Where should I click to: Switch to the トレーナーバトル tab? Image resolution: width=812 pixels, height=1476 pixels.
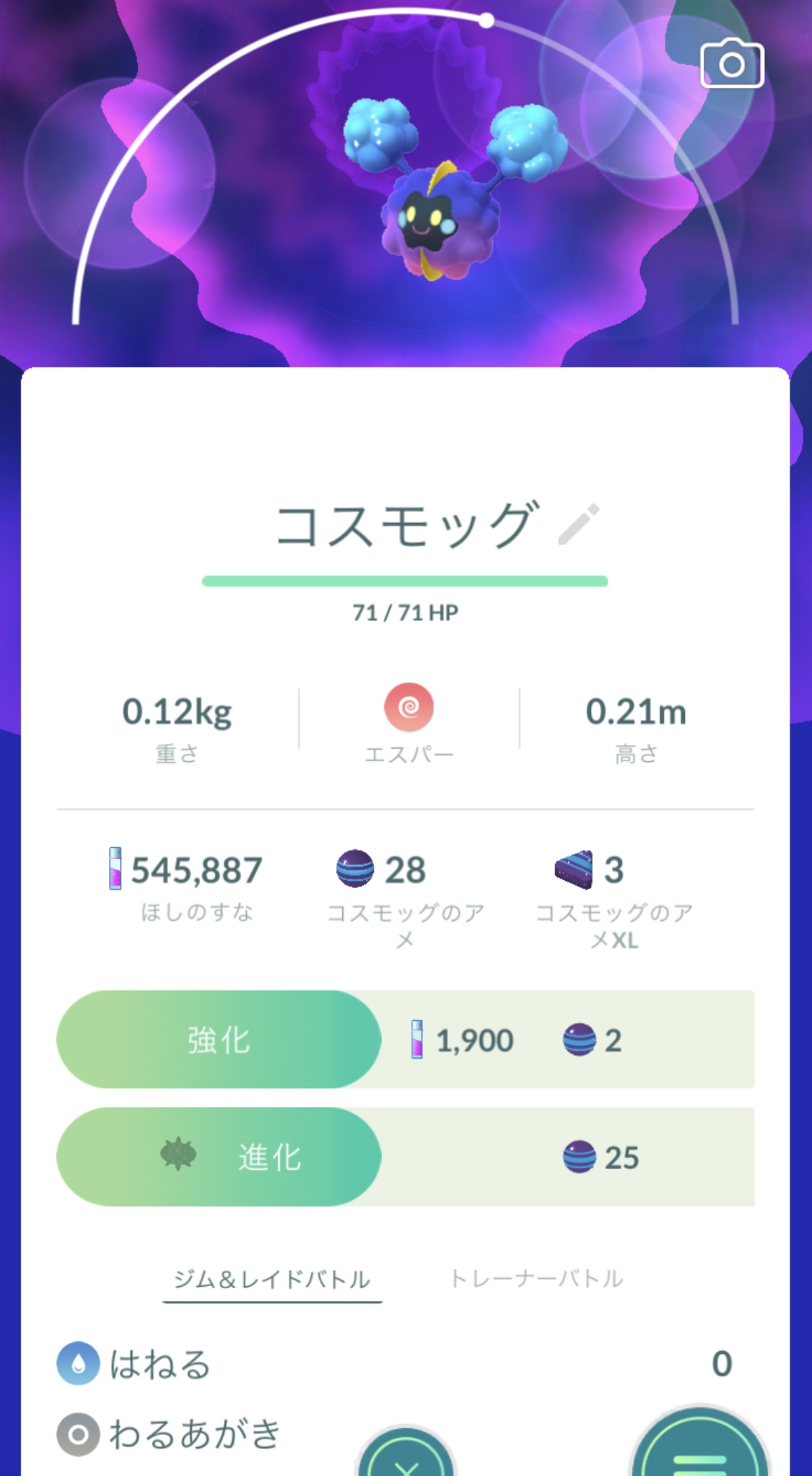tap(536, 1279)
